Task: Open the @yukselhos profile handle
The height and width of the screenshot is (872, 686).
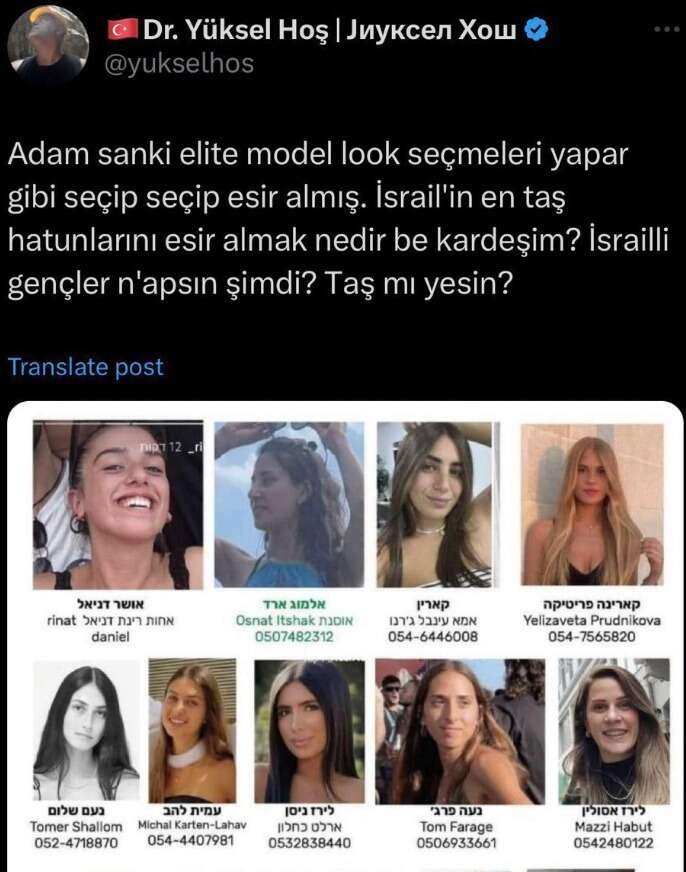Action: pos(181,64)
